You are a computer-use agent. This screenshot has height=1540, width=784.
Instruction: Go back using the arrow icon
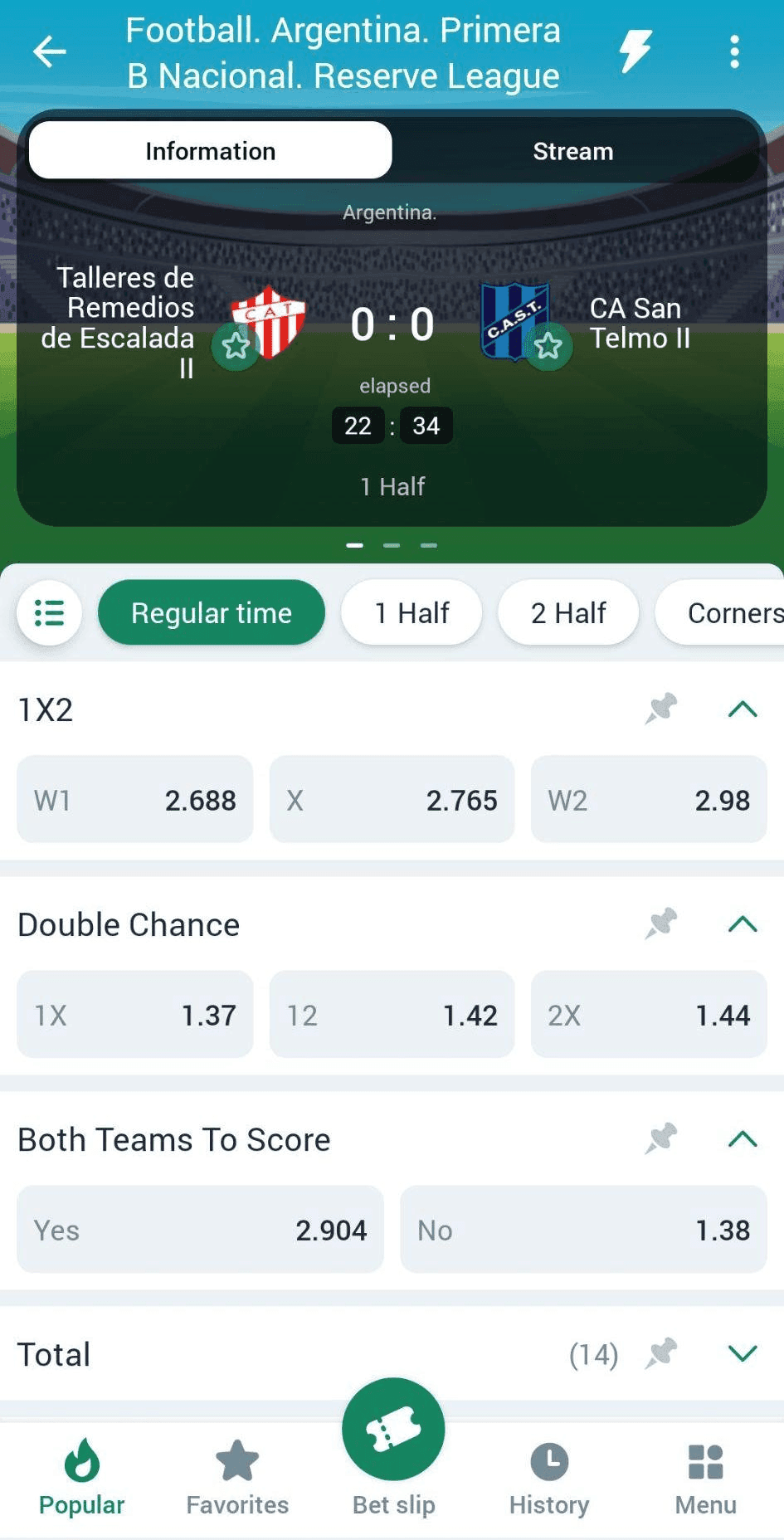(x=49, y=51)
